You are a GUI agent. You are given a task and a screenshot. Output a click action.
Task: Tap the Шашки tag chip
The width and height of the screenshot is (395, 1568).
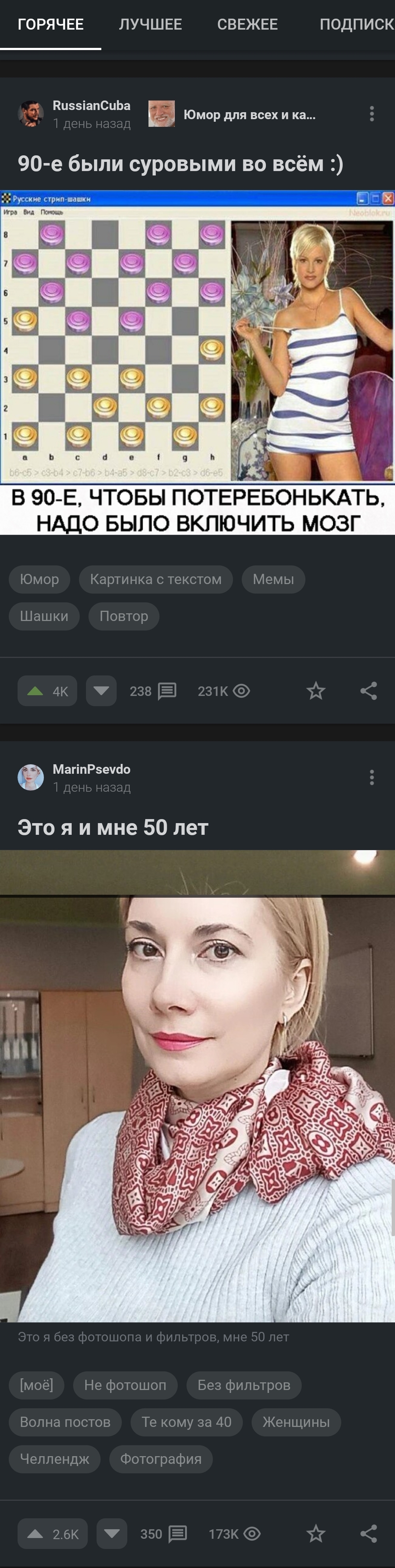pyautogui.click(x=44, y=616)
